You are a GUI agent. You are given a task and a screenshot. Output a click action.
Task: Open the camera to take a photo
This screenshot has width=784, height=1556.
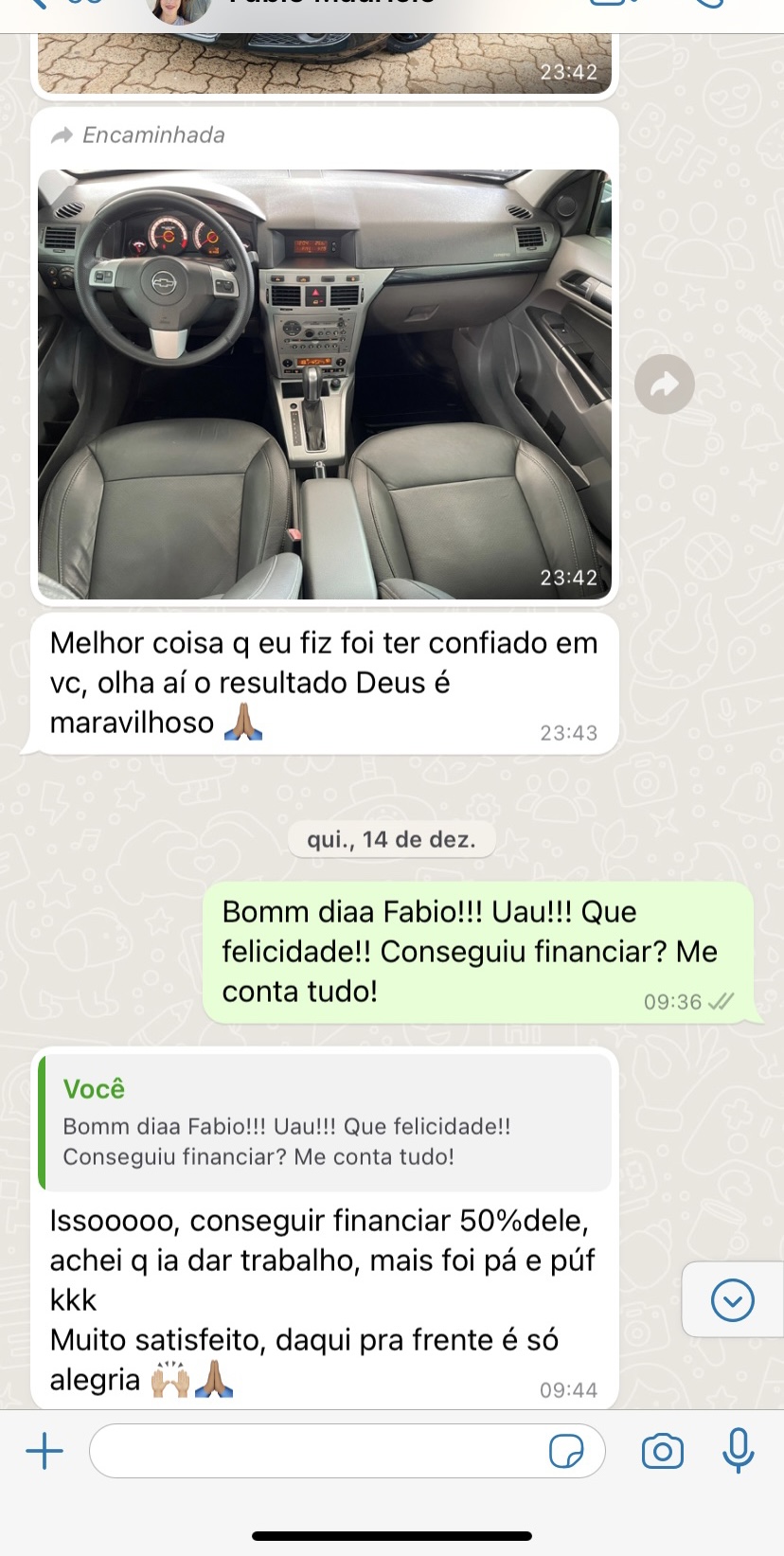662,1451
